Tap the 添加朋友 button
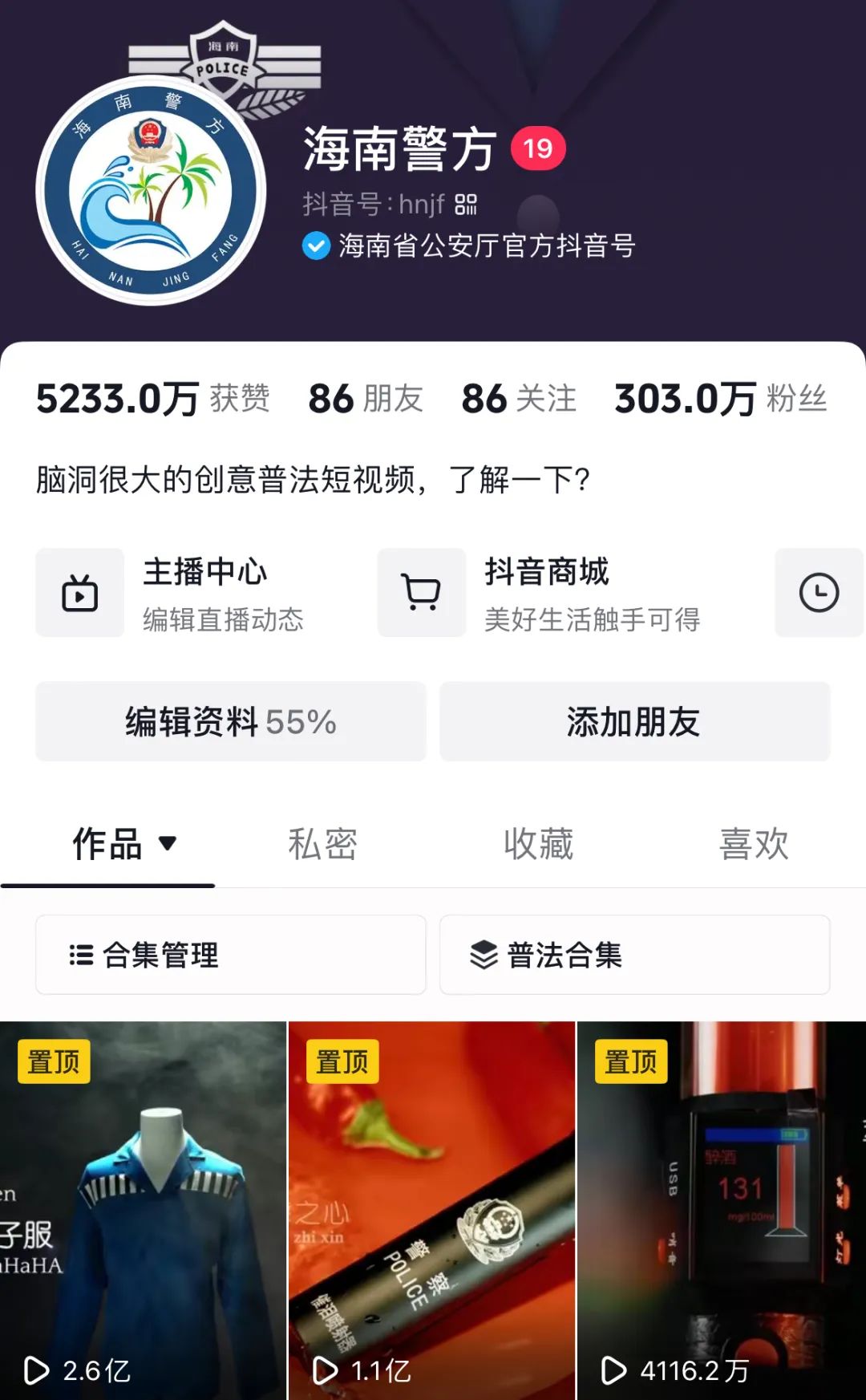866x1400 pixels. 634,721
